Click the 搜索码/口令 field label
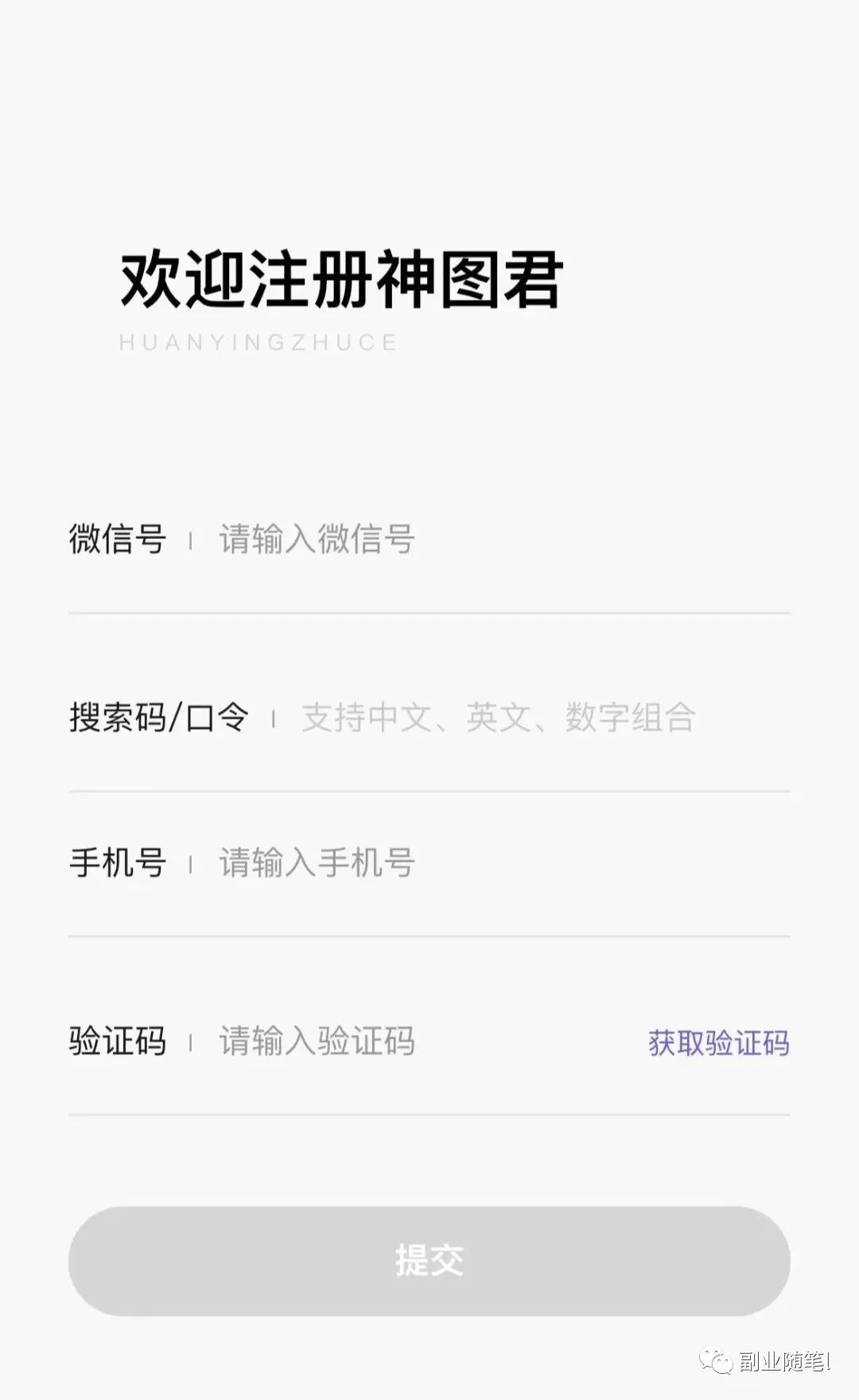 click(x=159, y=718)
